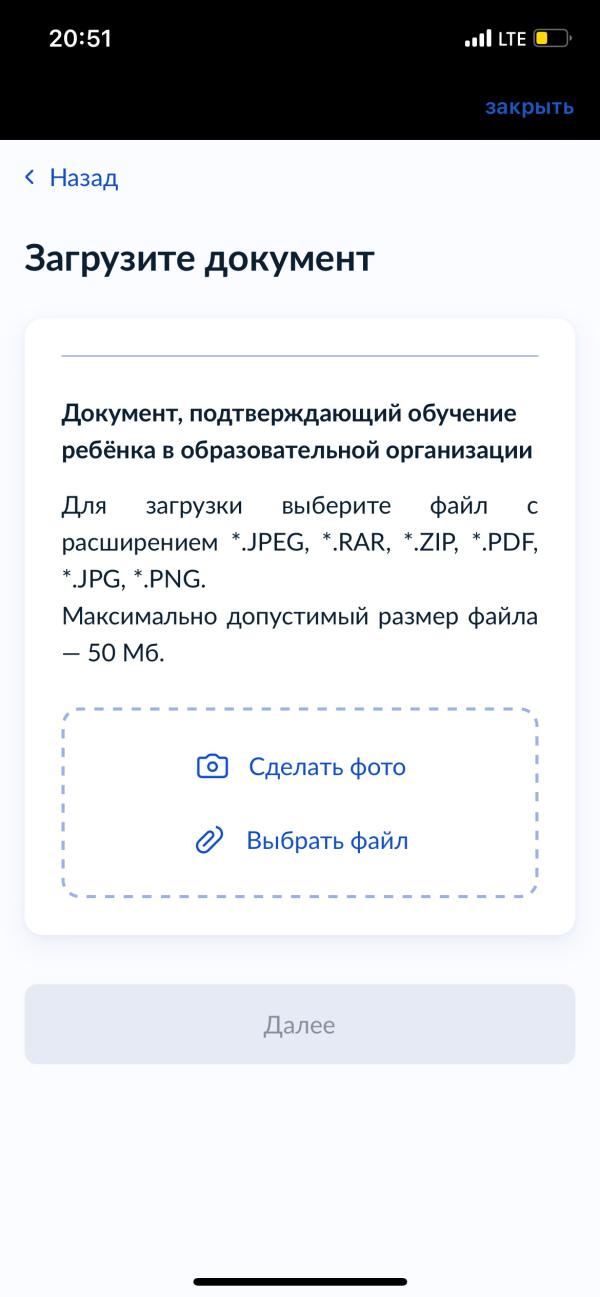This screenshot has width=600, height=1297.
Task: Tap the Далее button
Action: point(300,1024)
